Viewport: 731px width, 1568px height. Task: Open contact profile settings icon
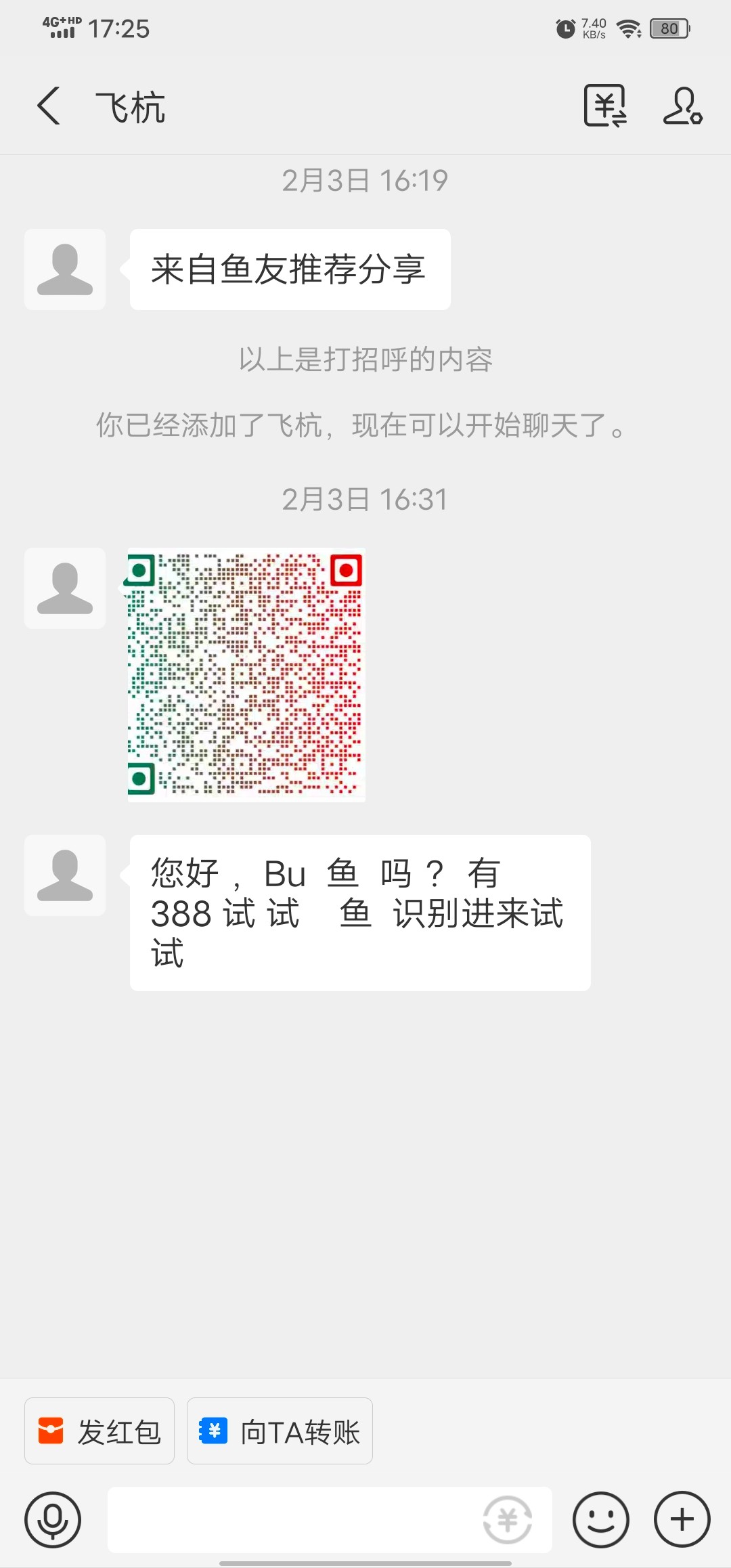coord(682,106)
